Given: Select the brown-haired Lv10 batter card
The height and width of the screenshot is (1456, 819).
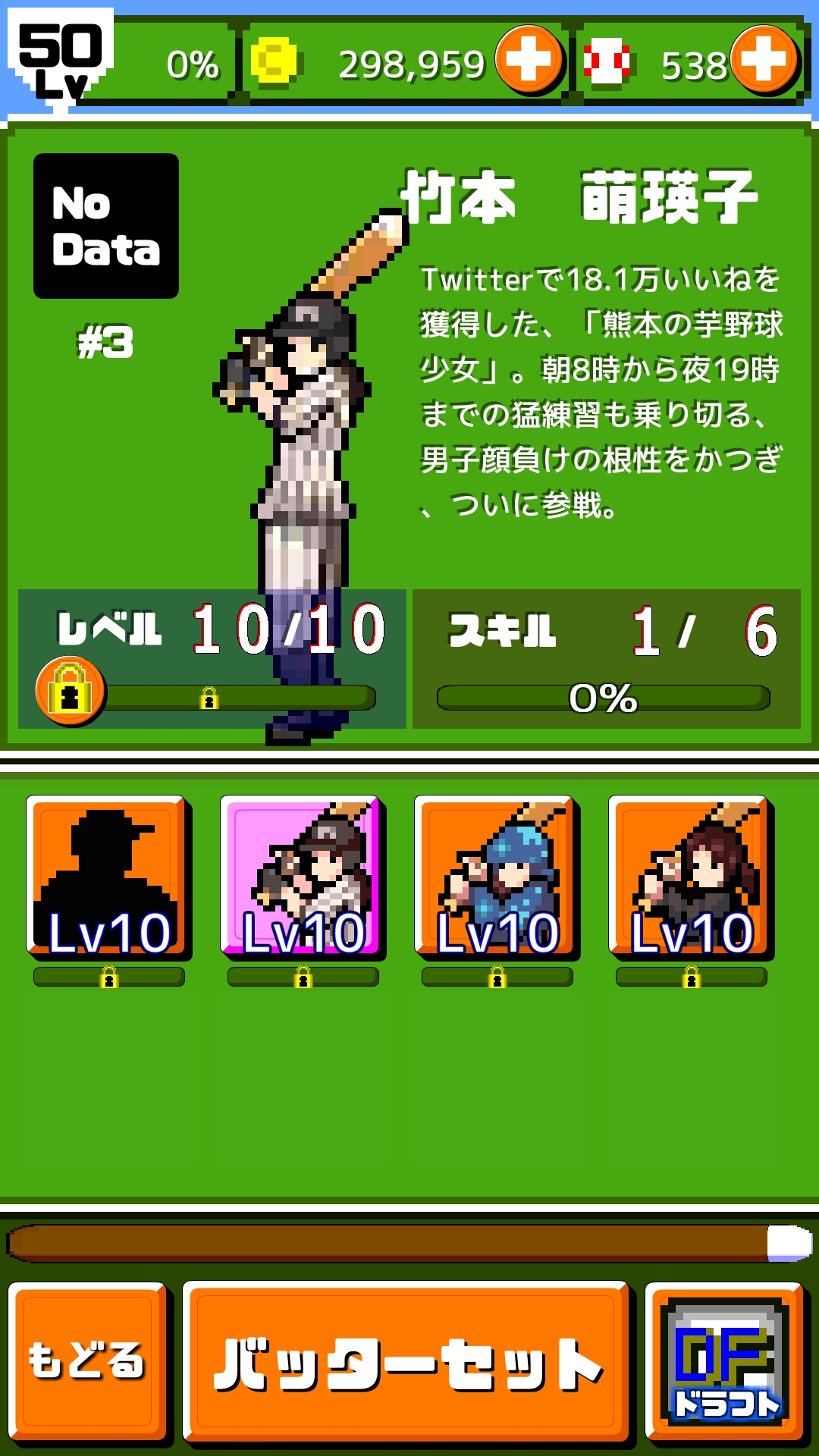Looking at the screenshot, I should coord(689,876).
